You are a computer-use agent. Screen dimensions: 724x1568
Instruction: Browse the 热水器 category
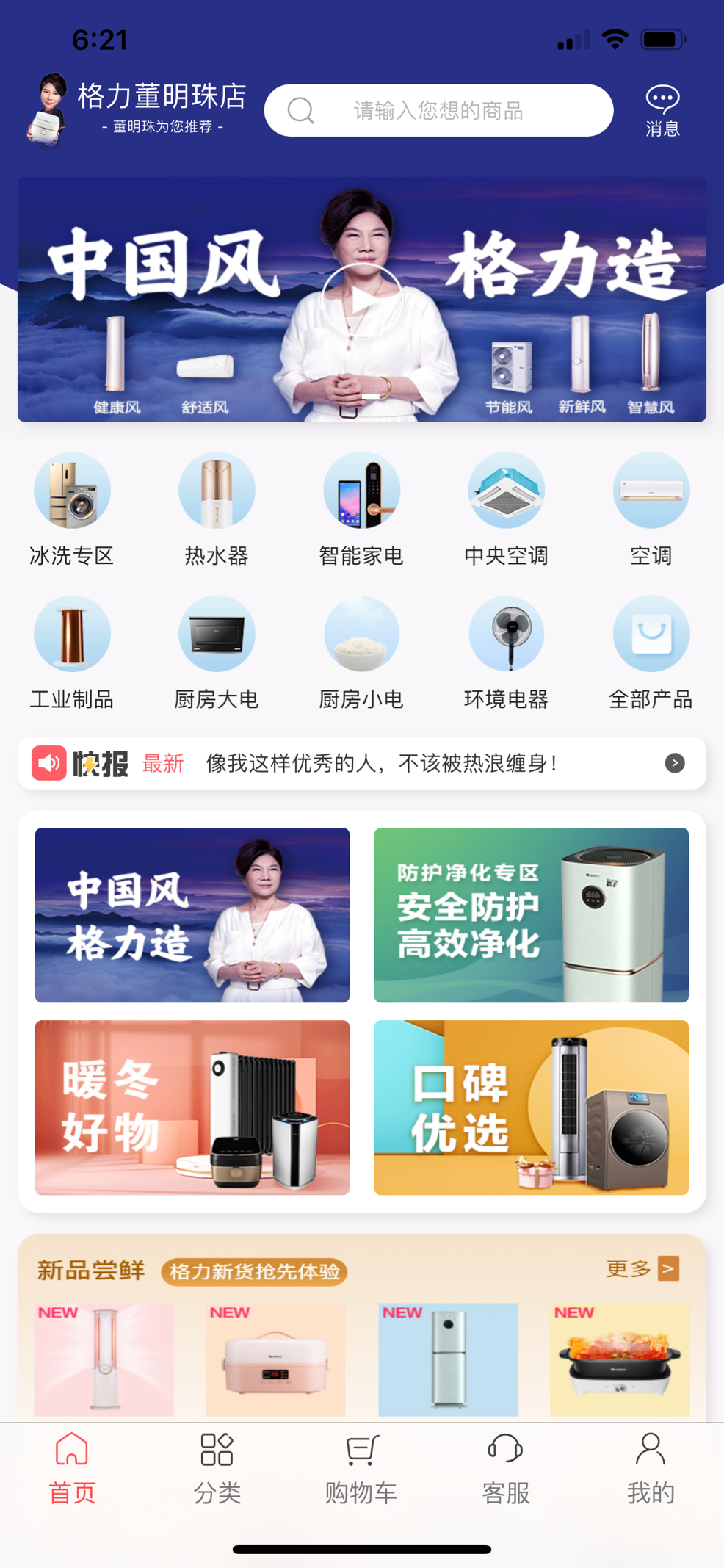(x=217, y=508)
